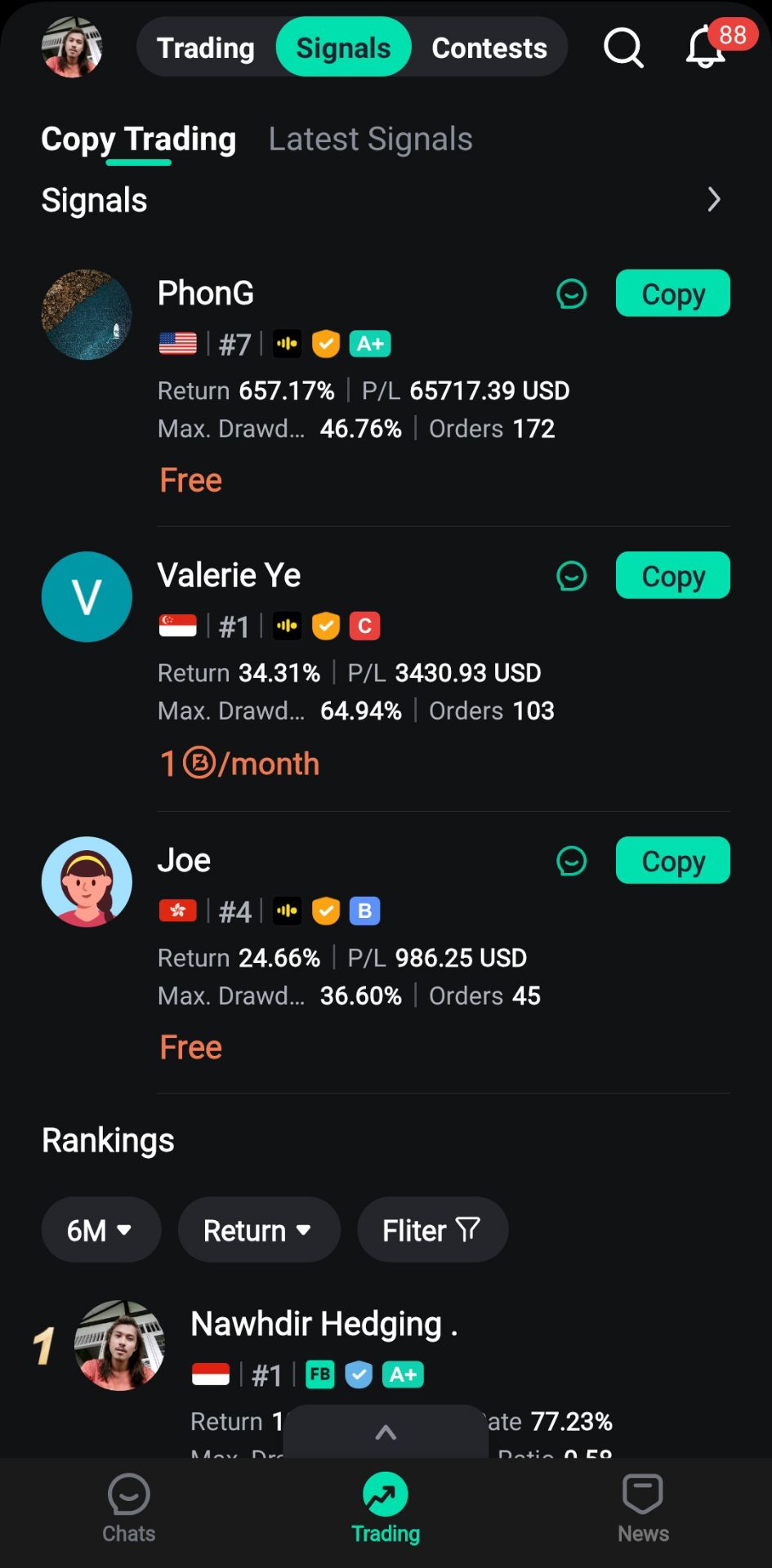Image resolution: width=772 pixels, height=1568 pixels.
Task: Open the notifications bell
Action: point(706,47)
